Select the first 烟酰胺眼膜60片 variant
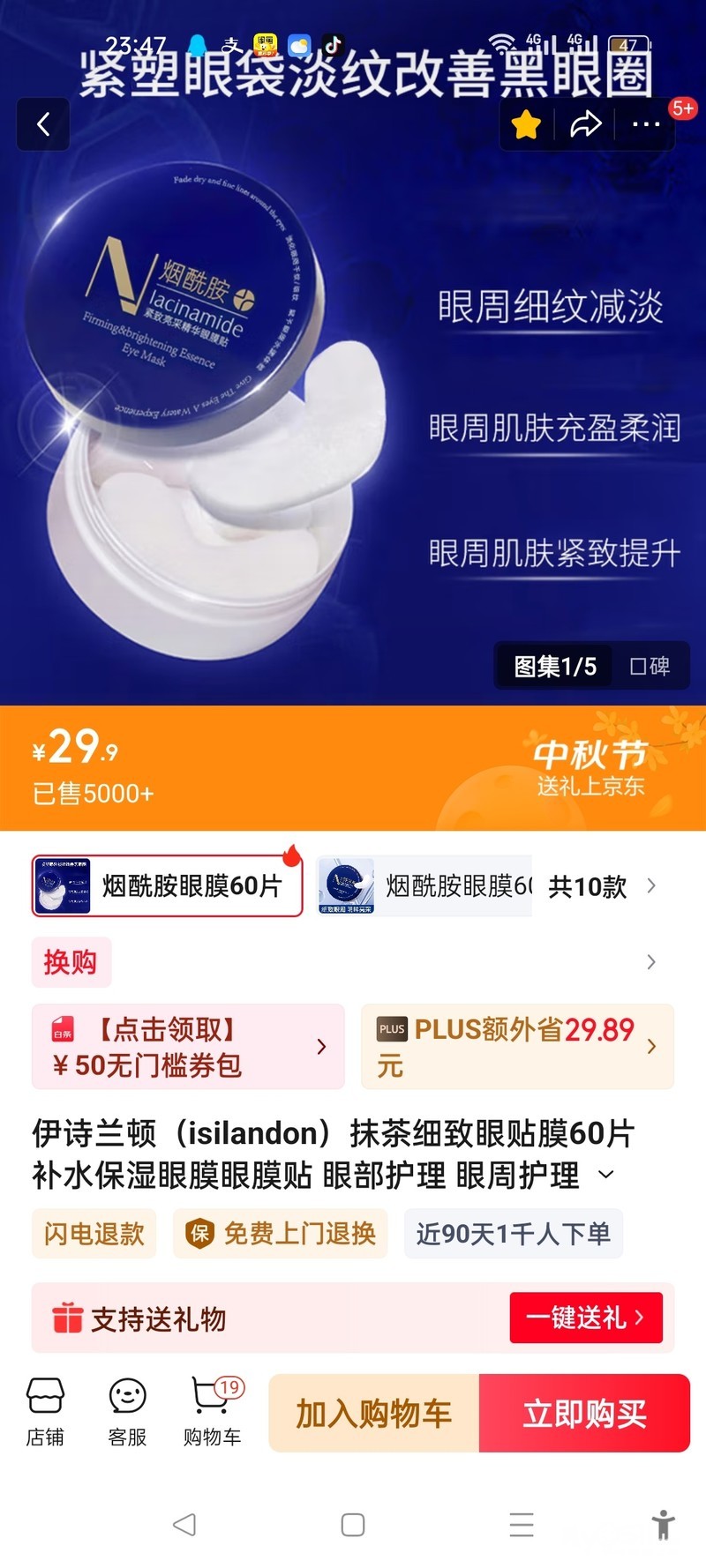 168,885
